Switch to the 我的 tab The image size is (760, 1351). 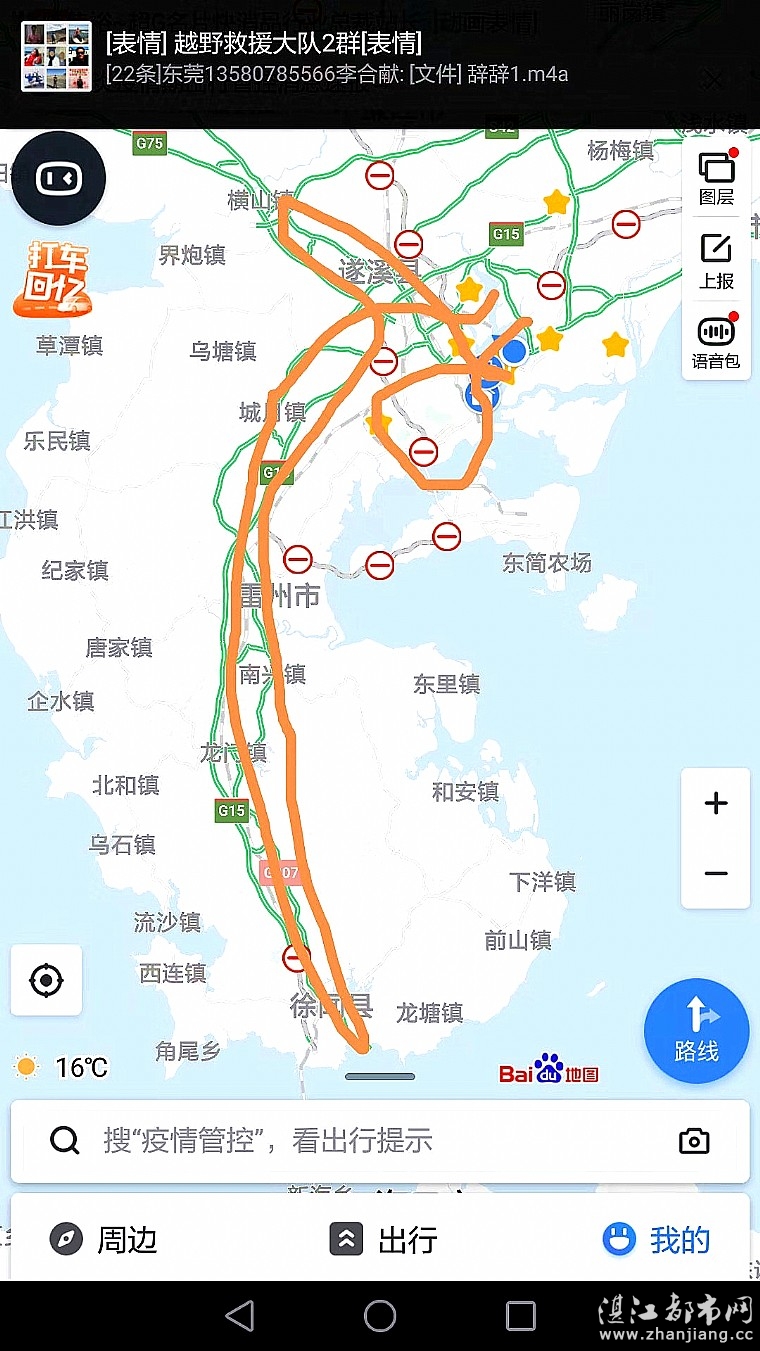pyautogui.click(x=656, y=1240)
